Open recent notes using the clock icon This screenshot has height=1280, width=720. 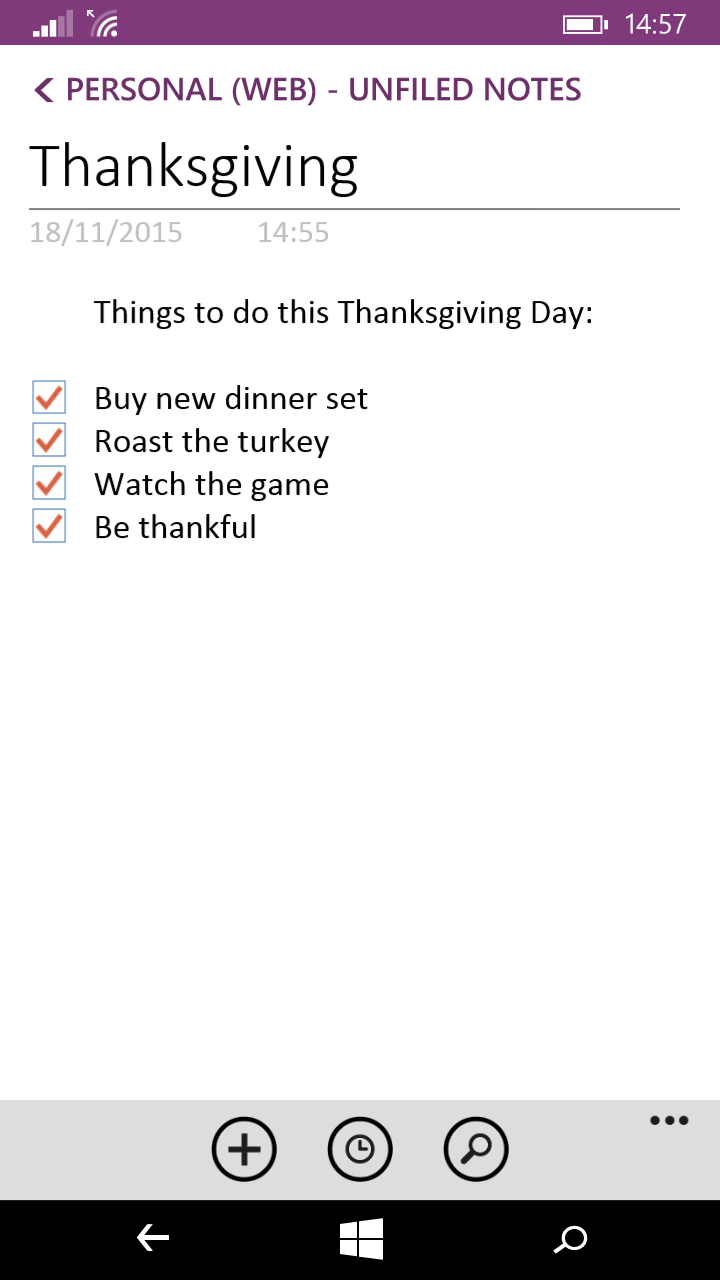click(x=360, y=1149)
